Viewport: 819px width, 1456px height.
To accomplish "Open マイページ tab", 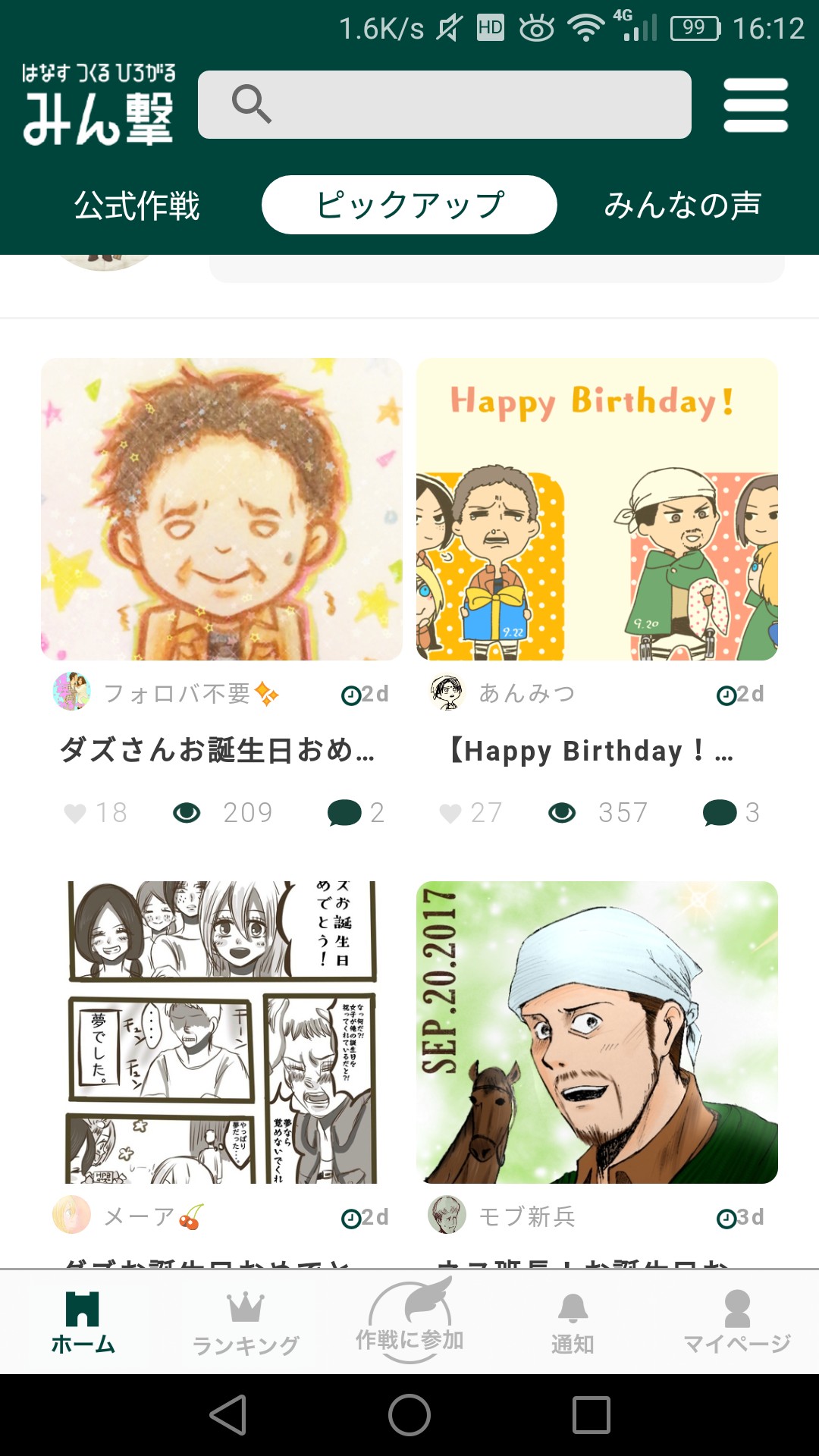I will click(x=736, y=1323).
